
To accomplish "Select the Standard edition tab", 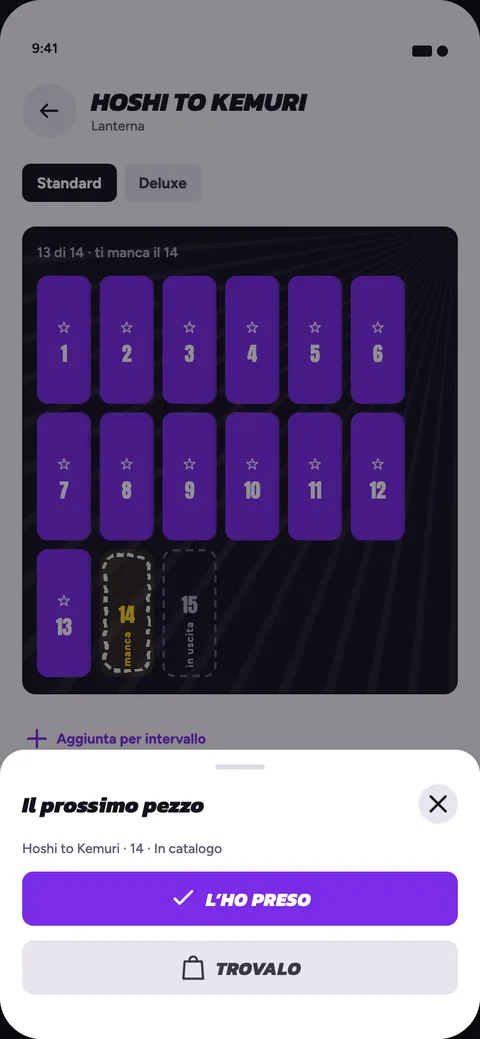I will click(x=70, y=183).
